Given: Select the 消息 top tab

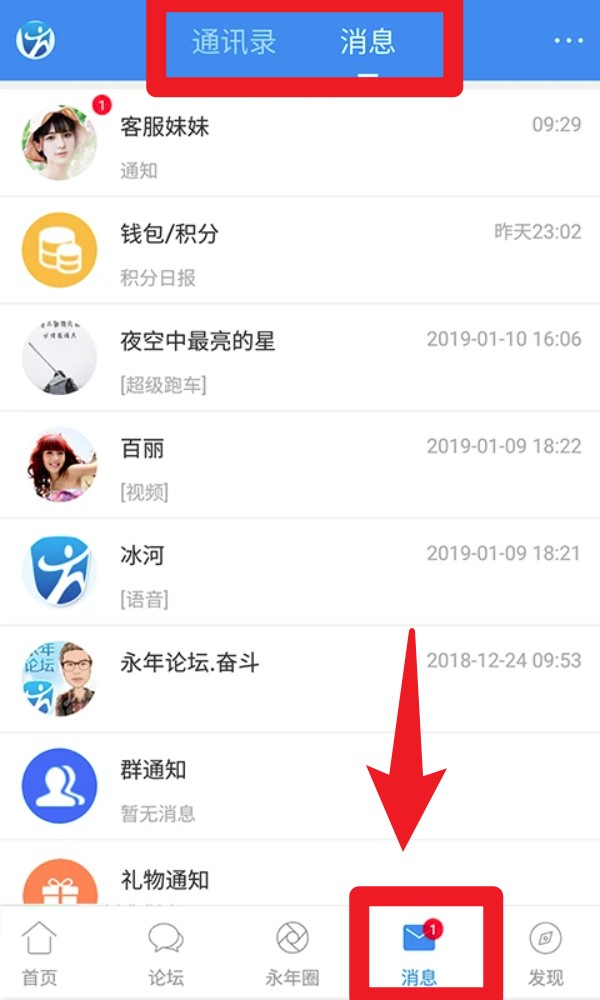Looking at the screenshot, I should (x=367, y=42).
